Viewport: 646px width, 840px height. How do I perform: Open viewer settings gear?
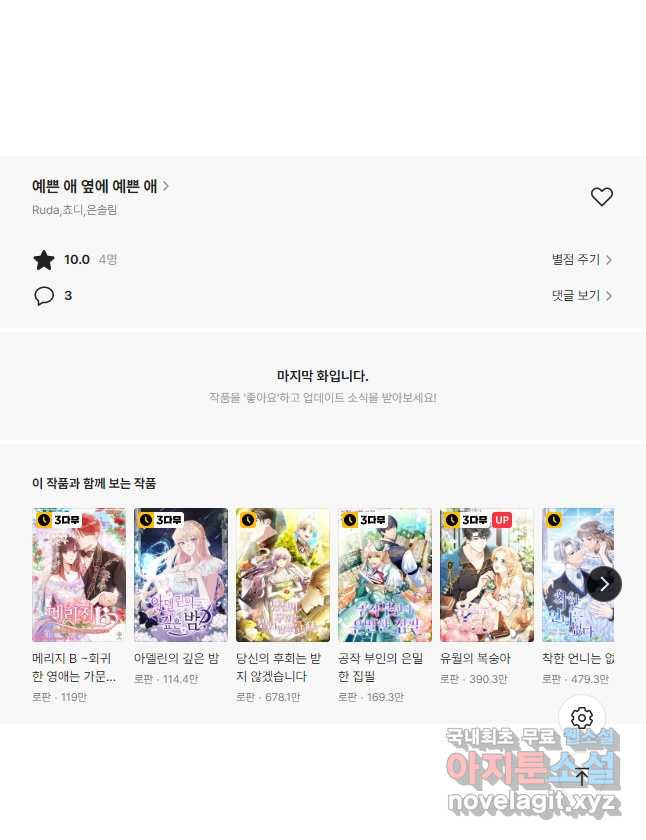pos(582,718)
